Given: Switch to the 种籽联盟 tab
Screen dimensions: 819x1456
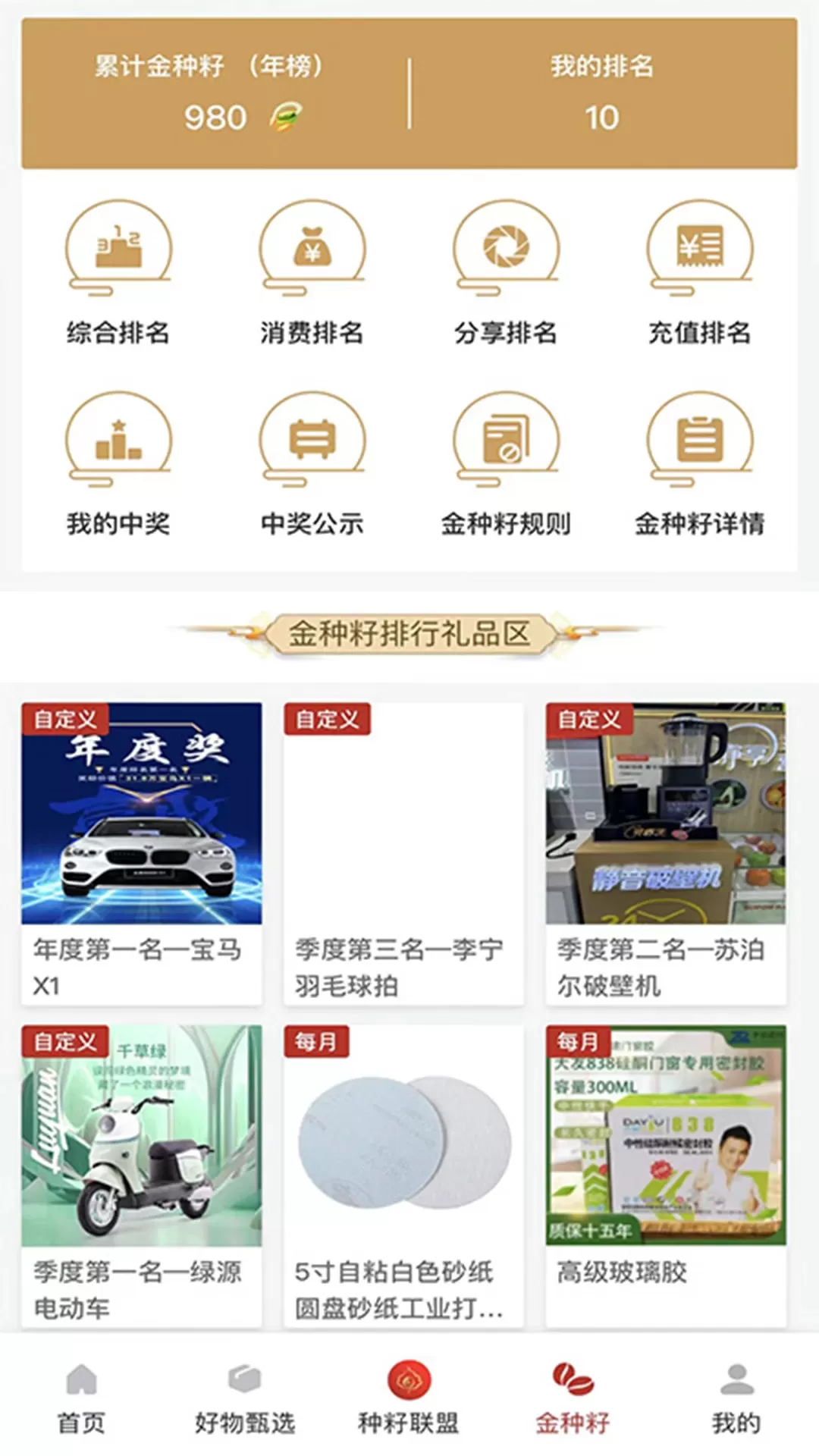Looking at the screenshot, I should tap(409, 1398).
